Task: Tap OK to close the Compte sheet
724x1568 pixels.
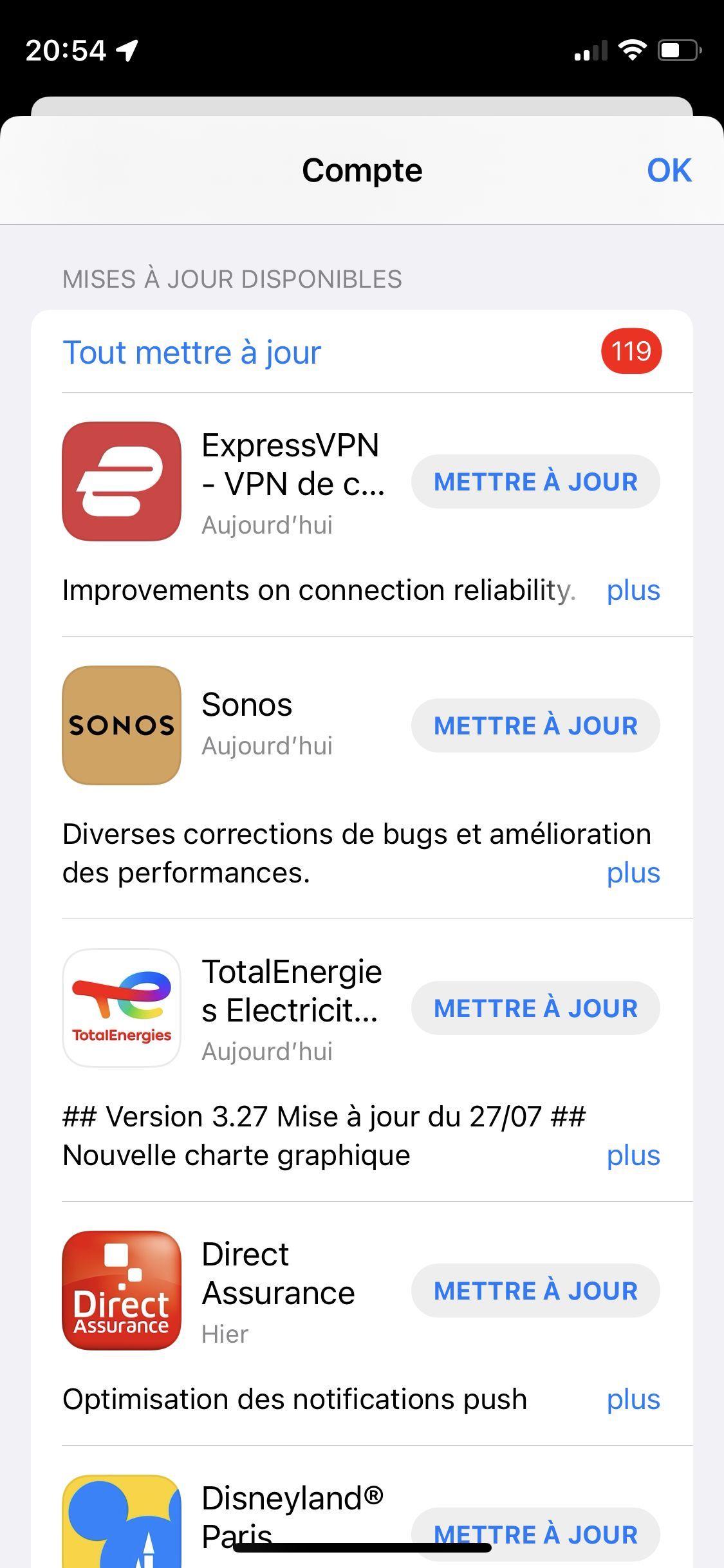Action: pyautogui.click(x=669, y=170)
